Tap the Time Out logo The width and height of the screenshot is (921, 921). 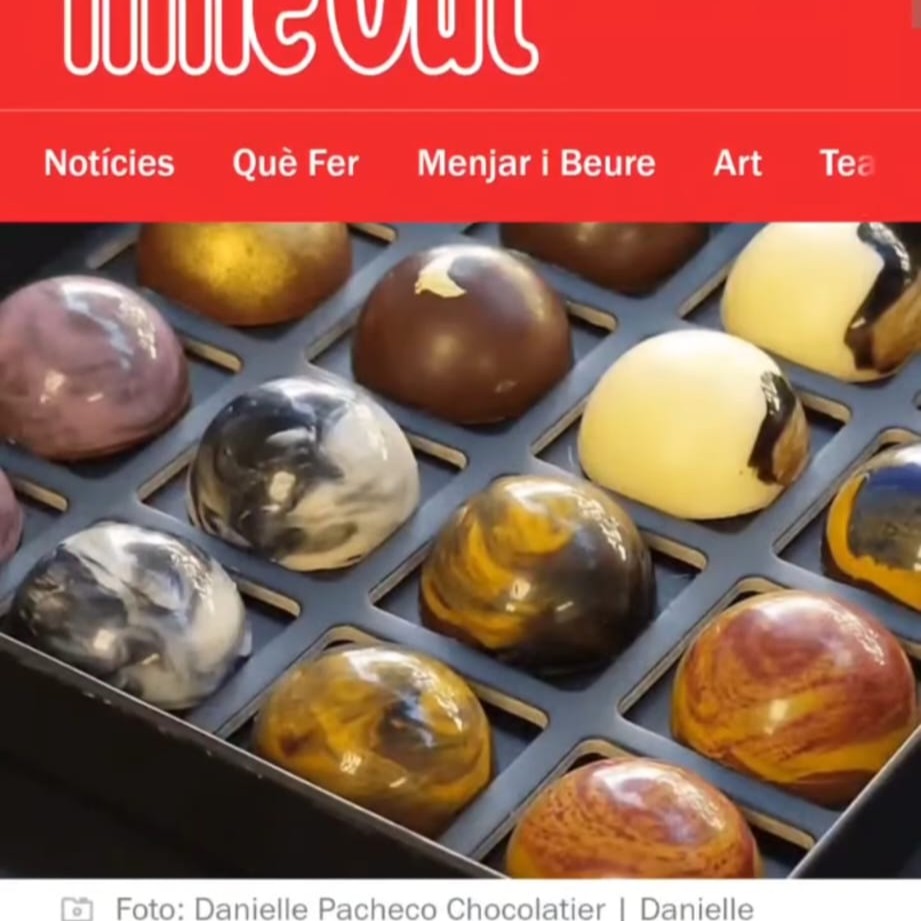coord(301,36)
